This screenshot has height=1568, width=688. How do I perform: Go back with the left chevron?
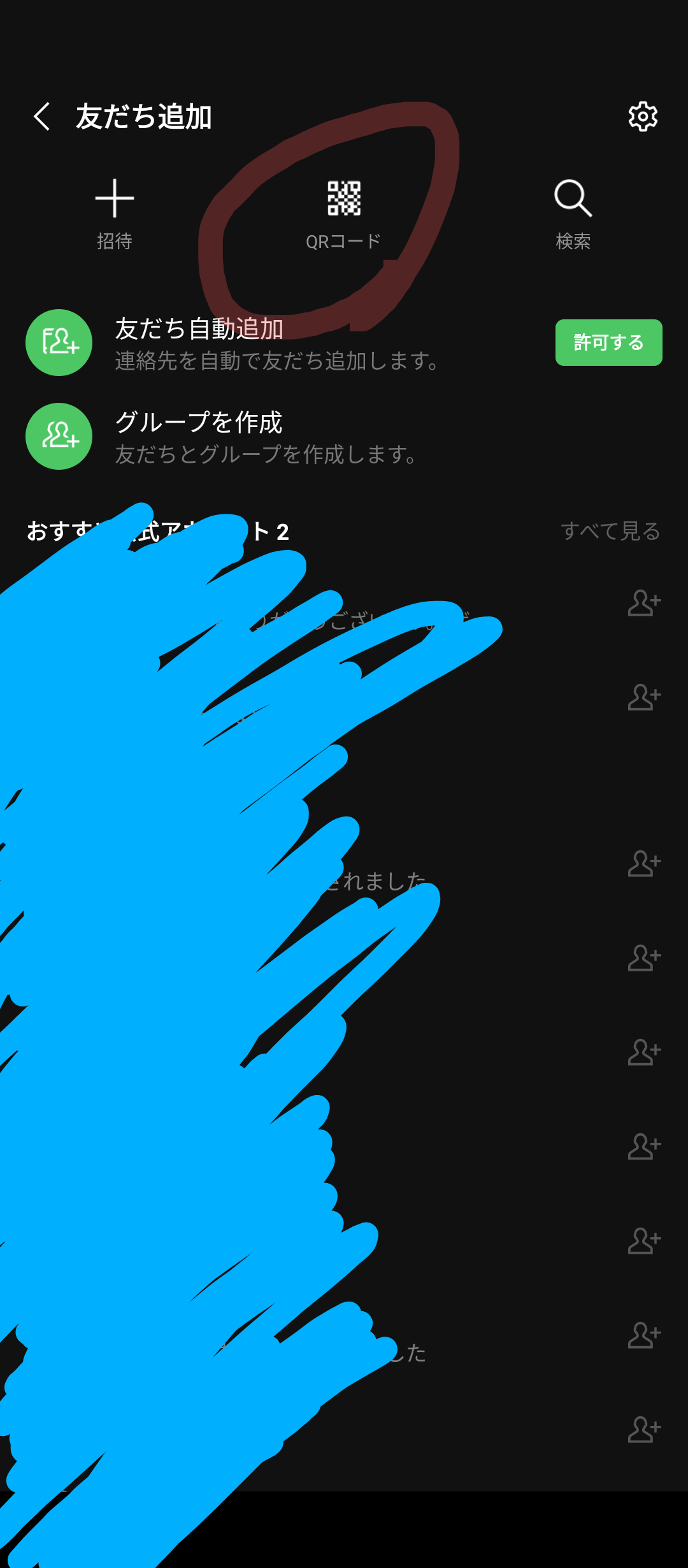point(41,116)
